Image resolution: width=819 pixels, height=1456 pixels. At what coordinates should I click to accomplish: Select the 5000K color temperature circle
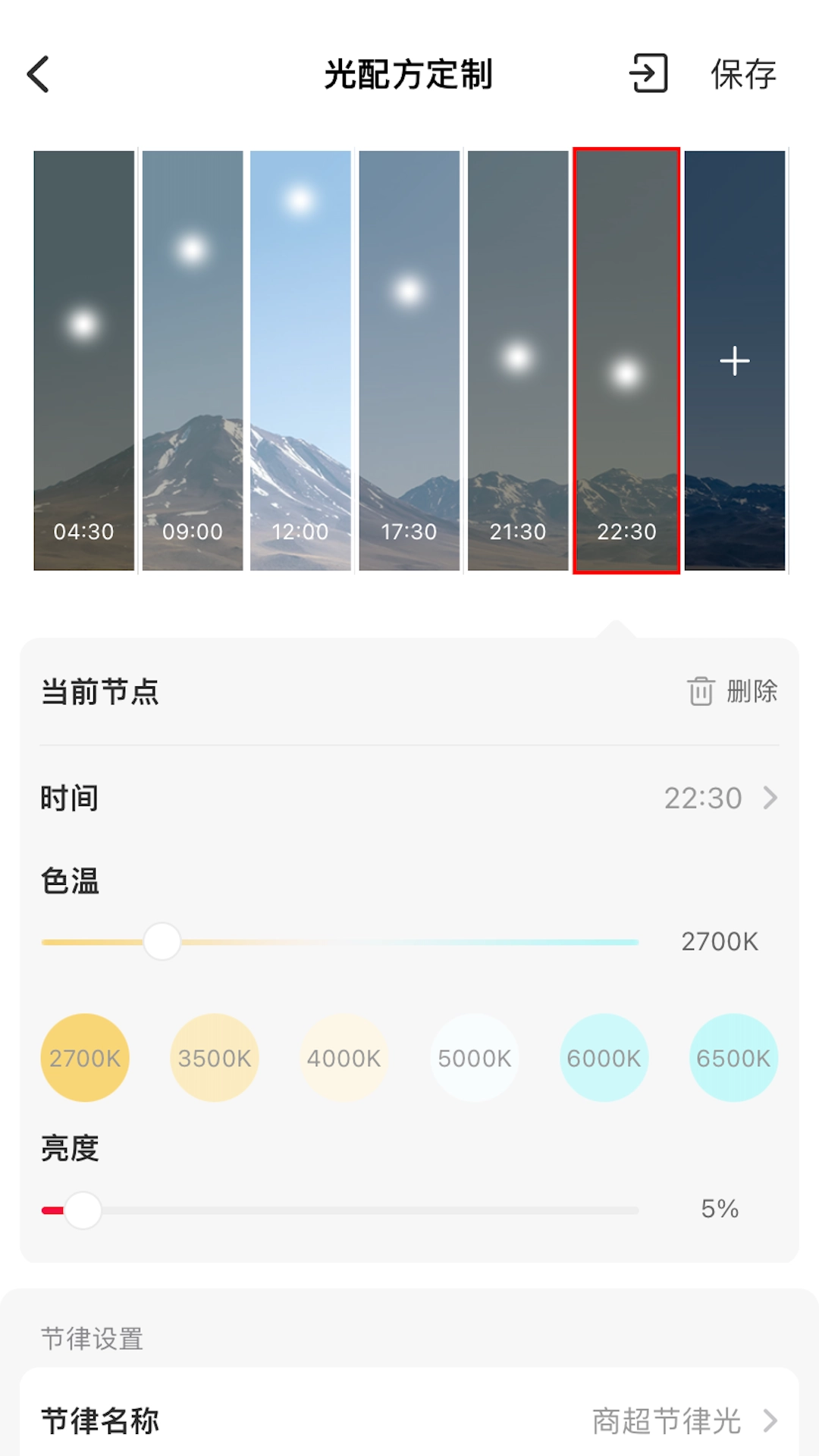tap(474, 1056)
